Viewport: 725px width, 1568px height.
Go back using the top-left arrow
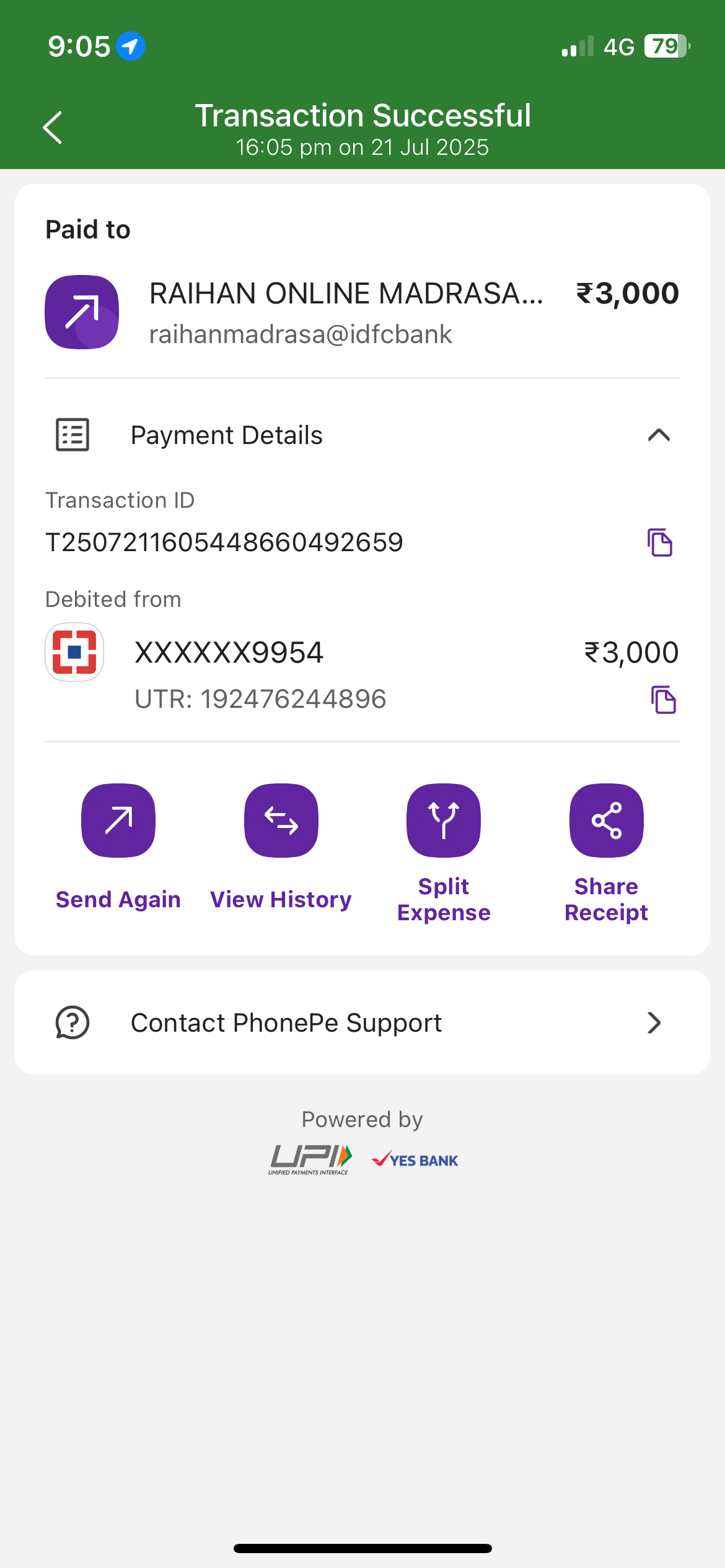(x=53, y=128)
